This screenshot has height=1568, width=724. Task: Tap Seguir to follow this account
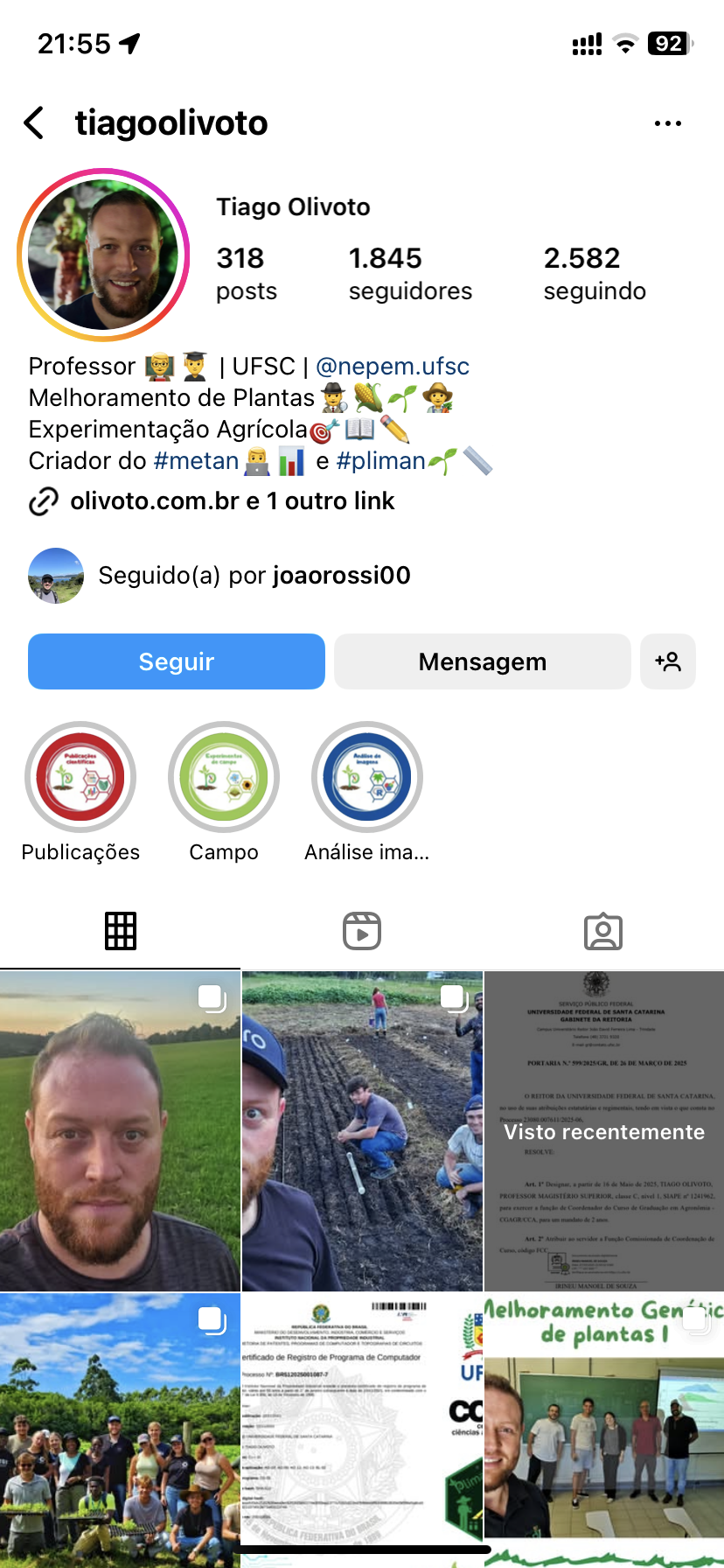177,661
